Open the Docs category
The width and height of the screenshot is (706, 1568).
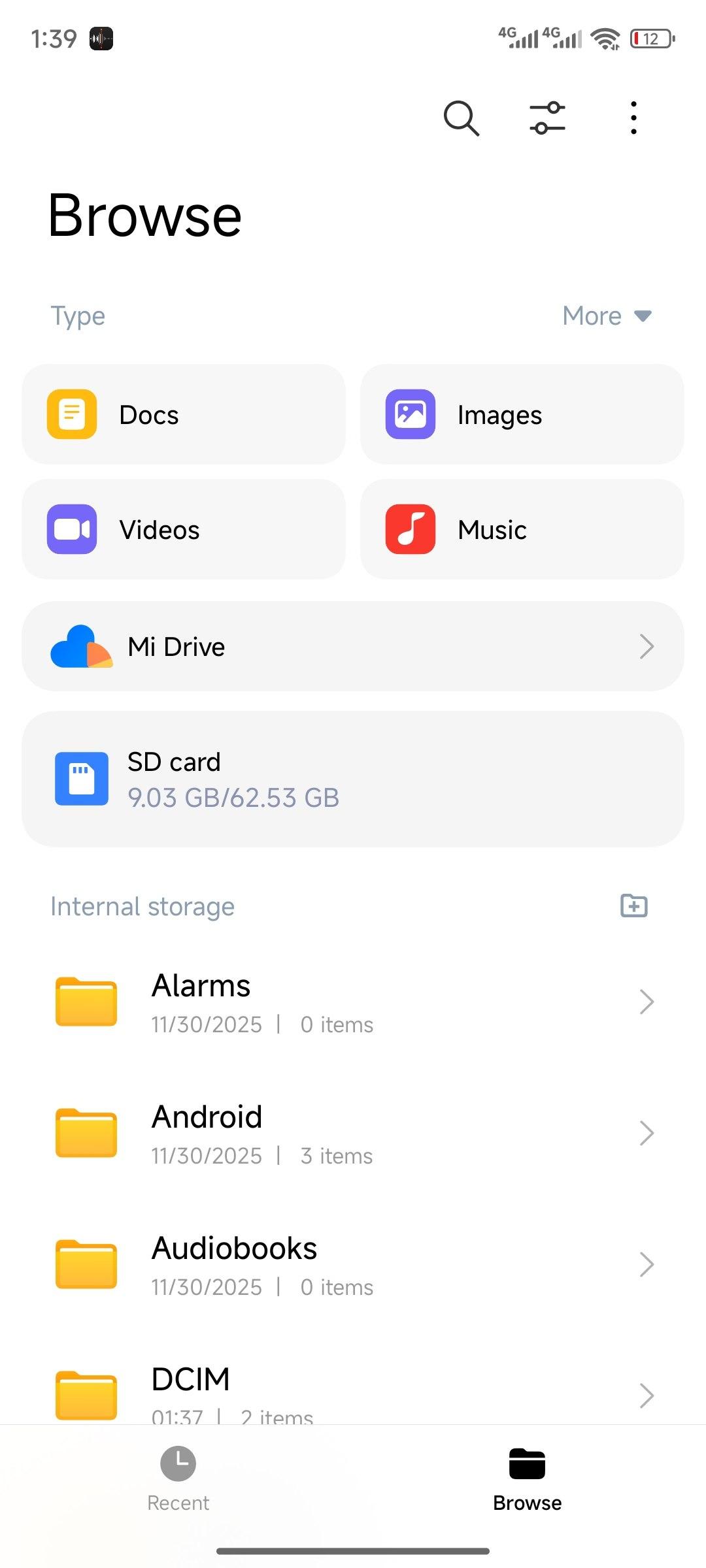tap(184, 415)
